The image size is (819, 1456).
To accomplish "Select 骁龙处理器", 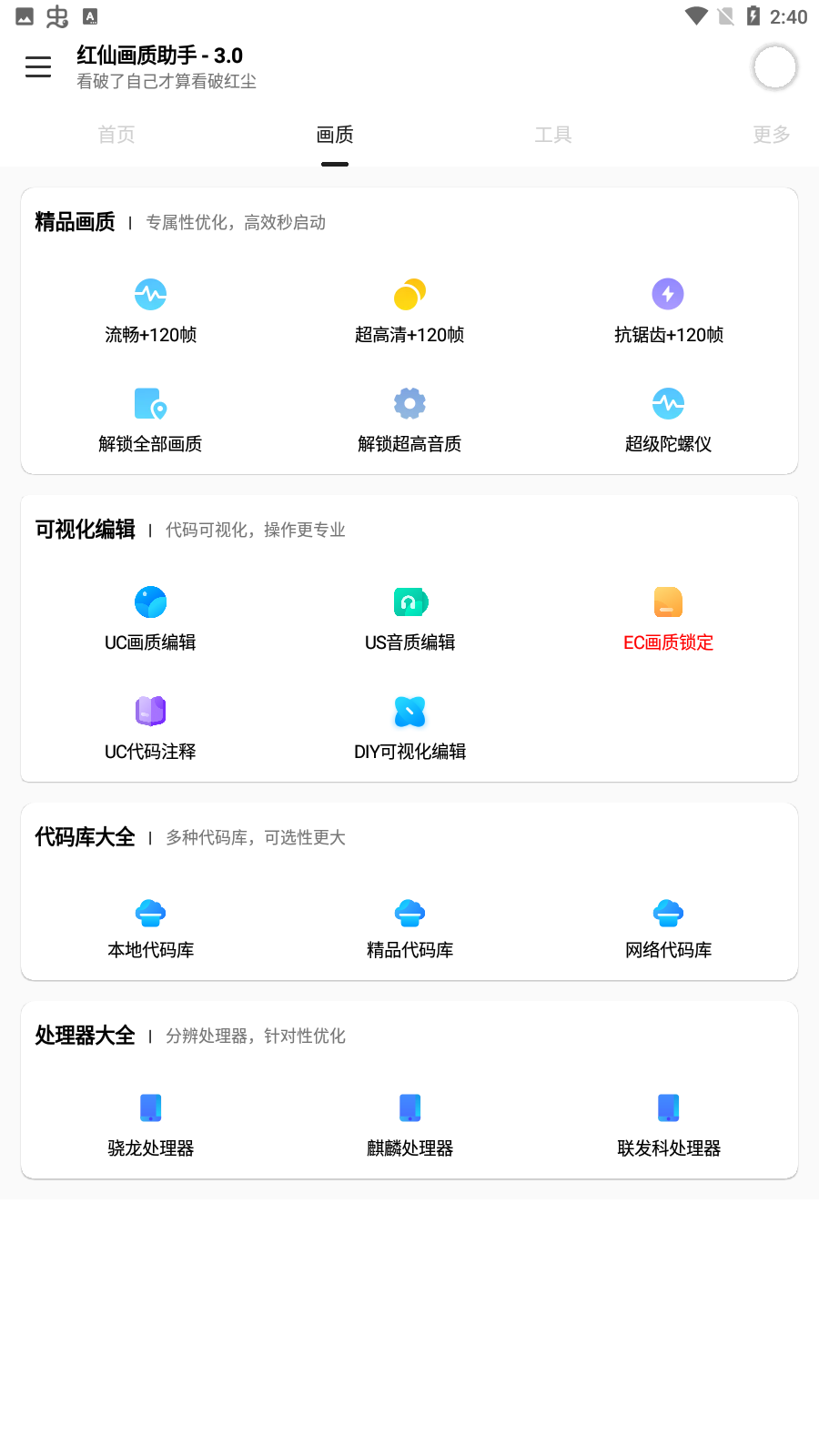I will (x=151, y=1125).
